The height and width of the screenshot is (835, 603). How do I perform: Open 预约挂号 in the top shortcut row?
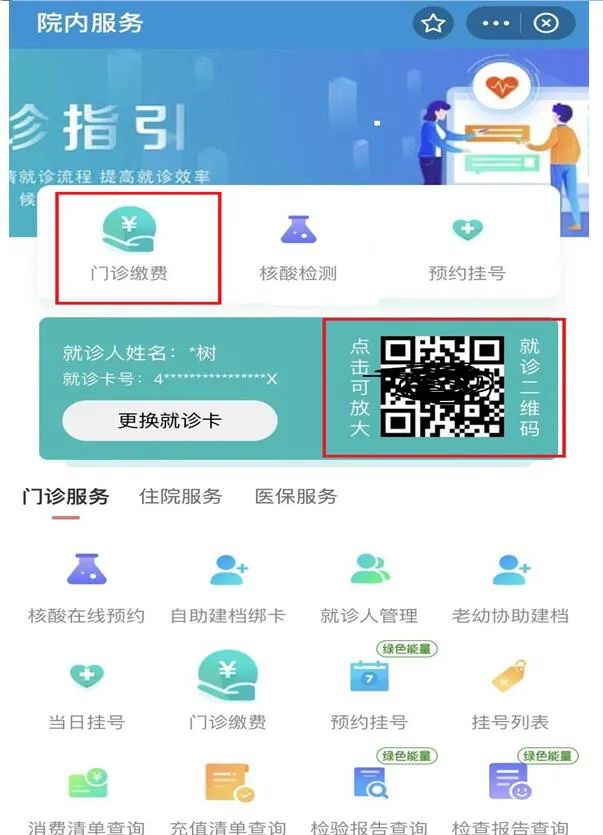coord(466,247)
